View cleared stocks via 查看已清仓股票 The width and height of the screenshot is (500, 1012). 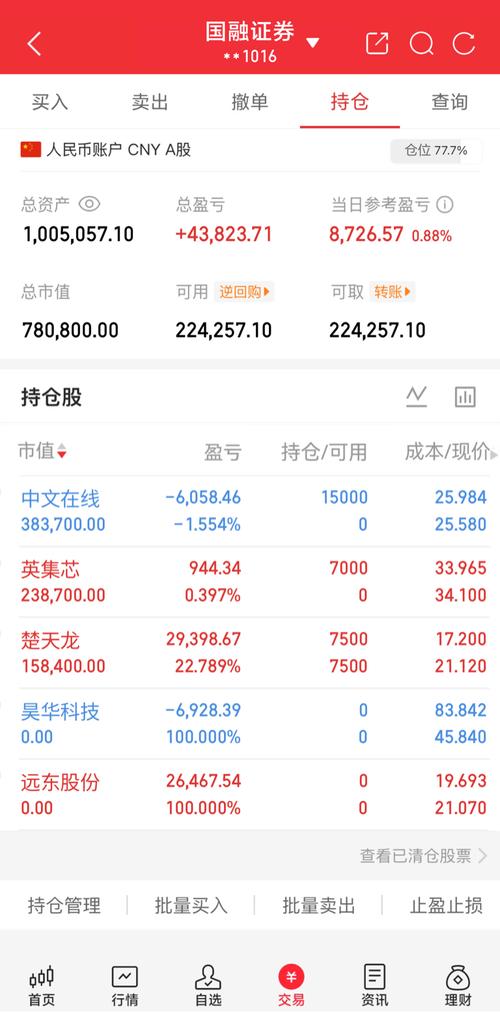(423, 856)
